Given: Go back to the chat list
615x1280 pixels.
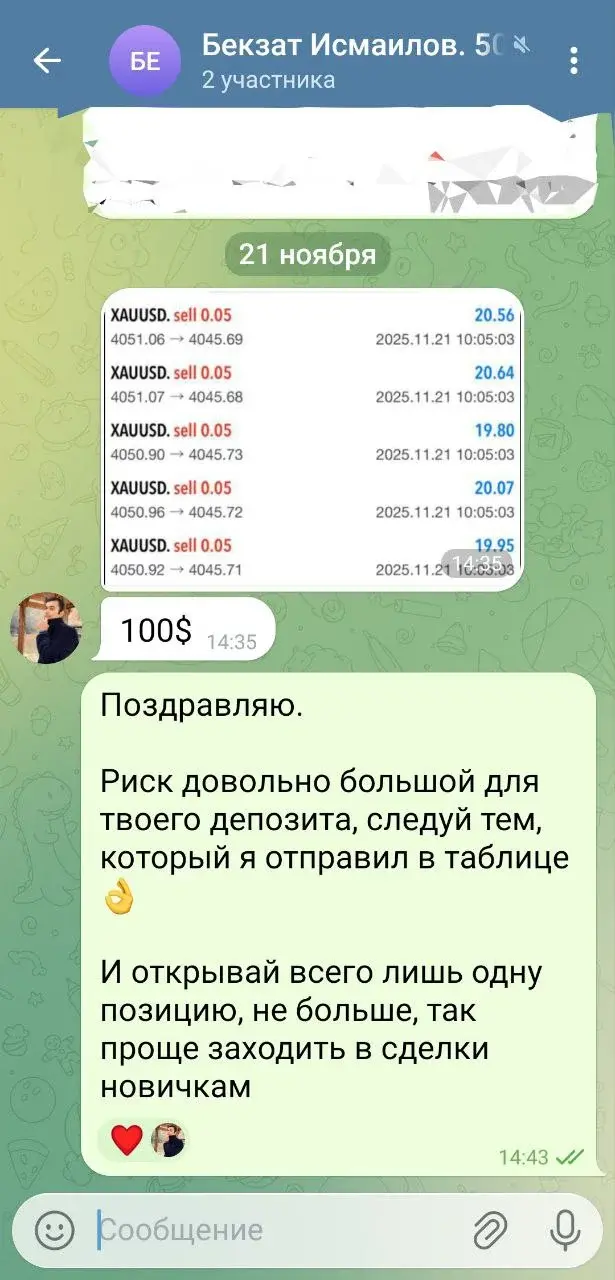Looking at the screenshot, I should point(47,61).
